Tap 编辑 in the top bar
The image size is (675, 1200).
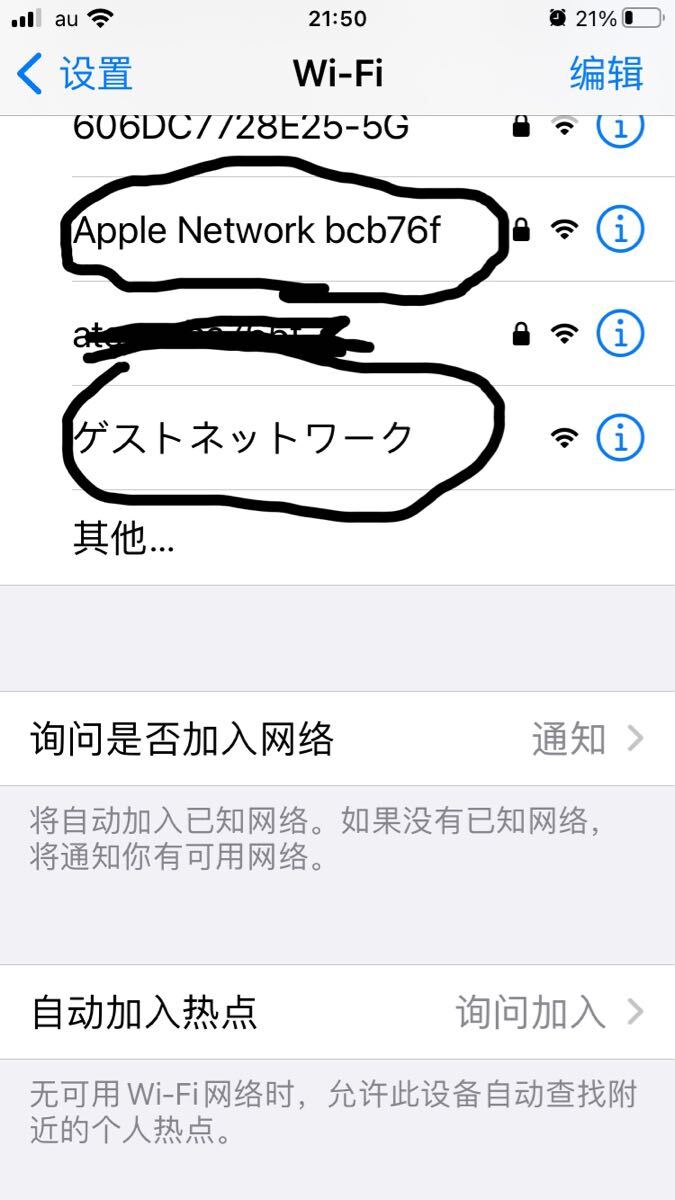point(606,74)
